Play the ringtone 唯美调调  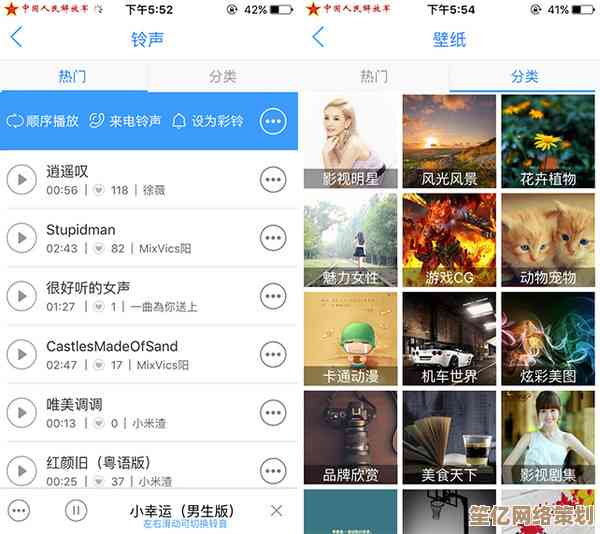click(20, 412)
